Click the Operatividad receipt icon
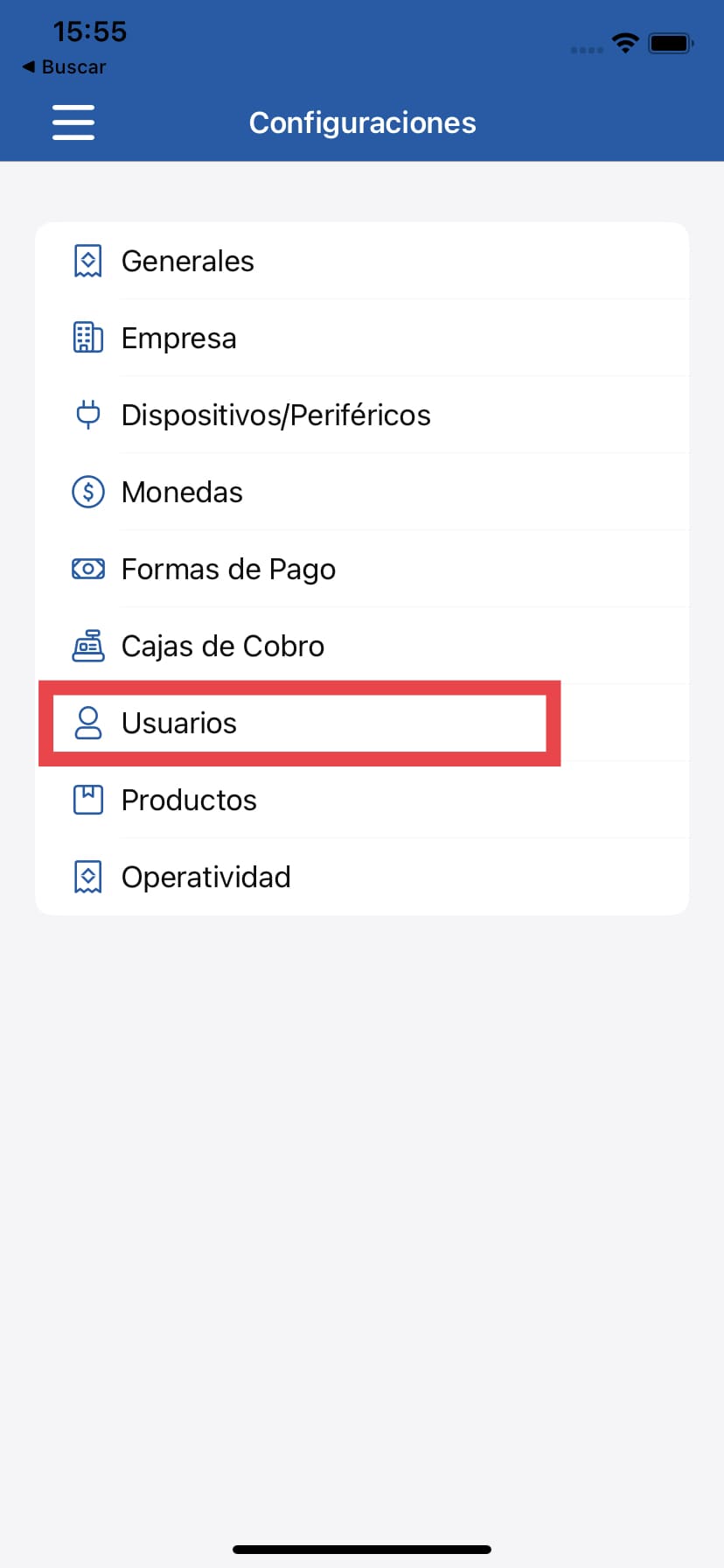Viewport: 724px width, 1568px height. pyautogui.click(x=87, y=876)
